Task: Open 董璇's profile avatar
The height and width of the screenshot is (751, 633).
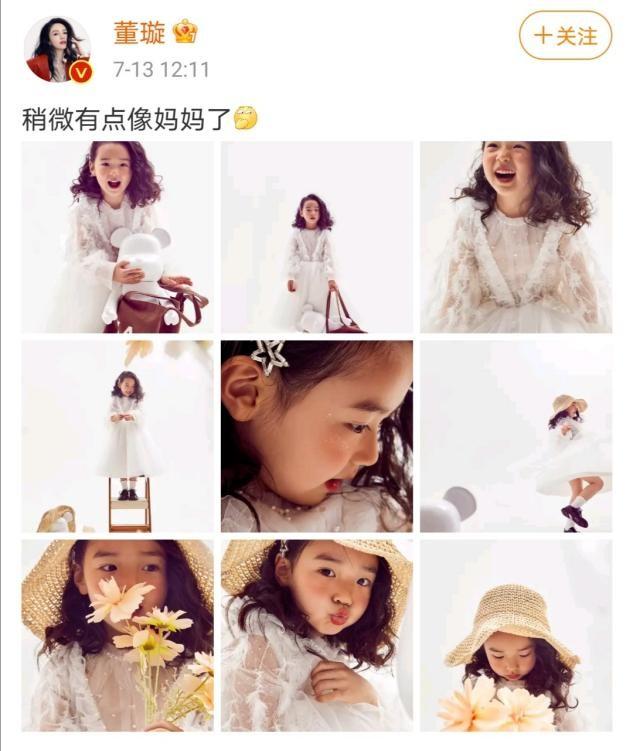Action: point(57,50)
